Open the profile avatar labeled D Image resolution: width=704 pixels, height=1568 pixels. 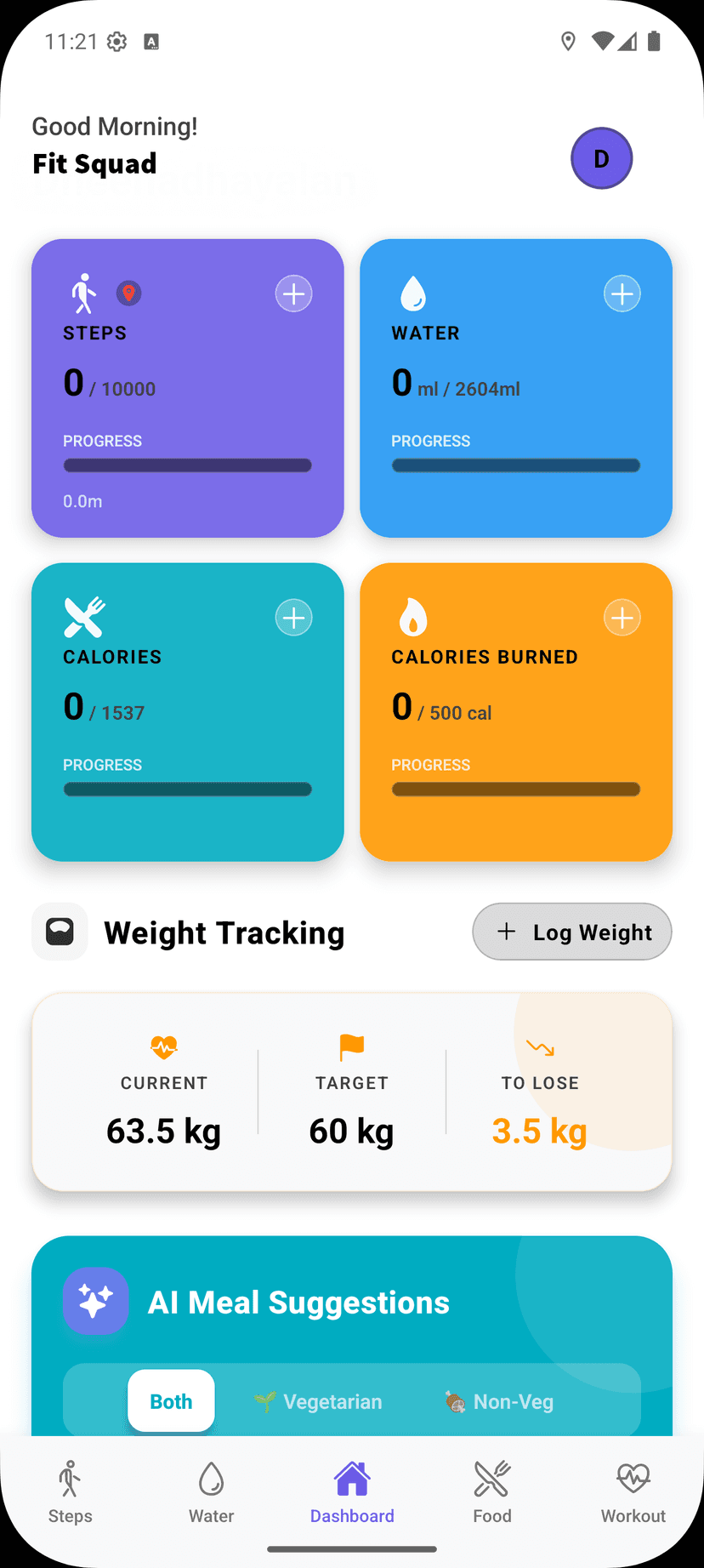601,158
